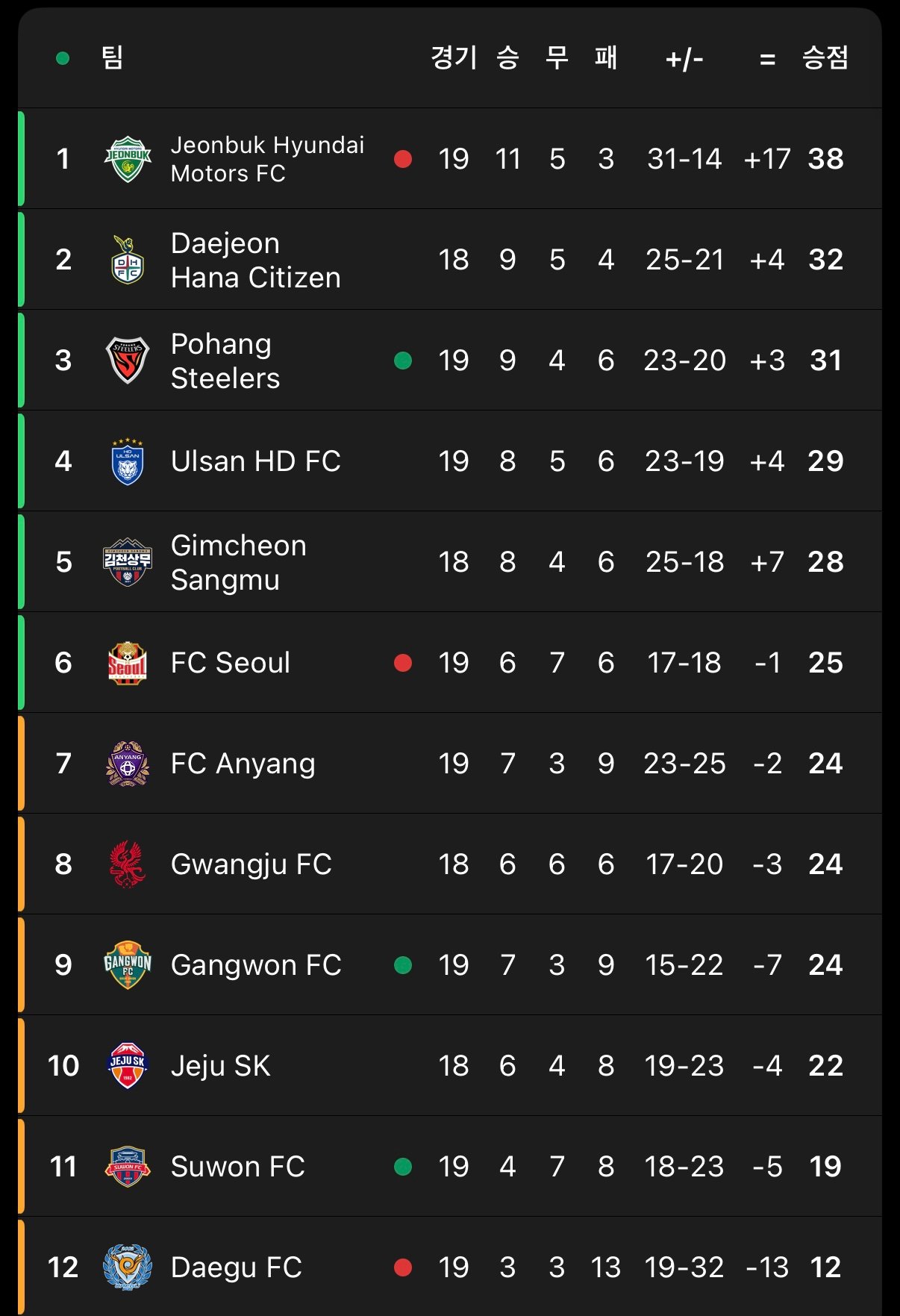Open the Suwon FC row
Image resolution: width=900 pixels, height=1316 pixels.
tap(450, 1166)
